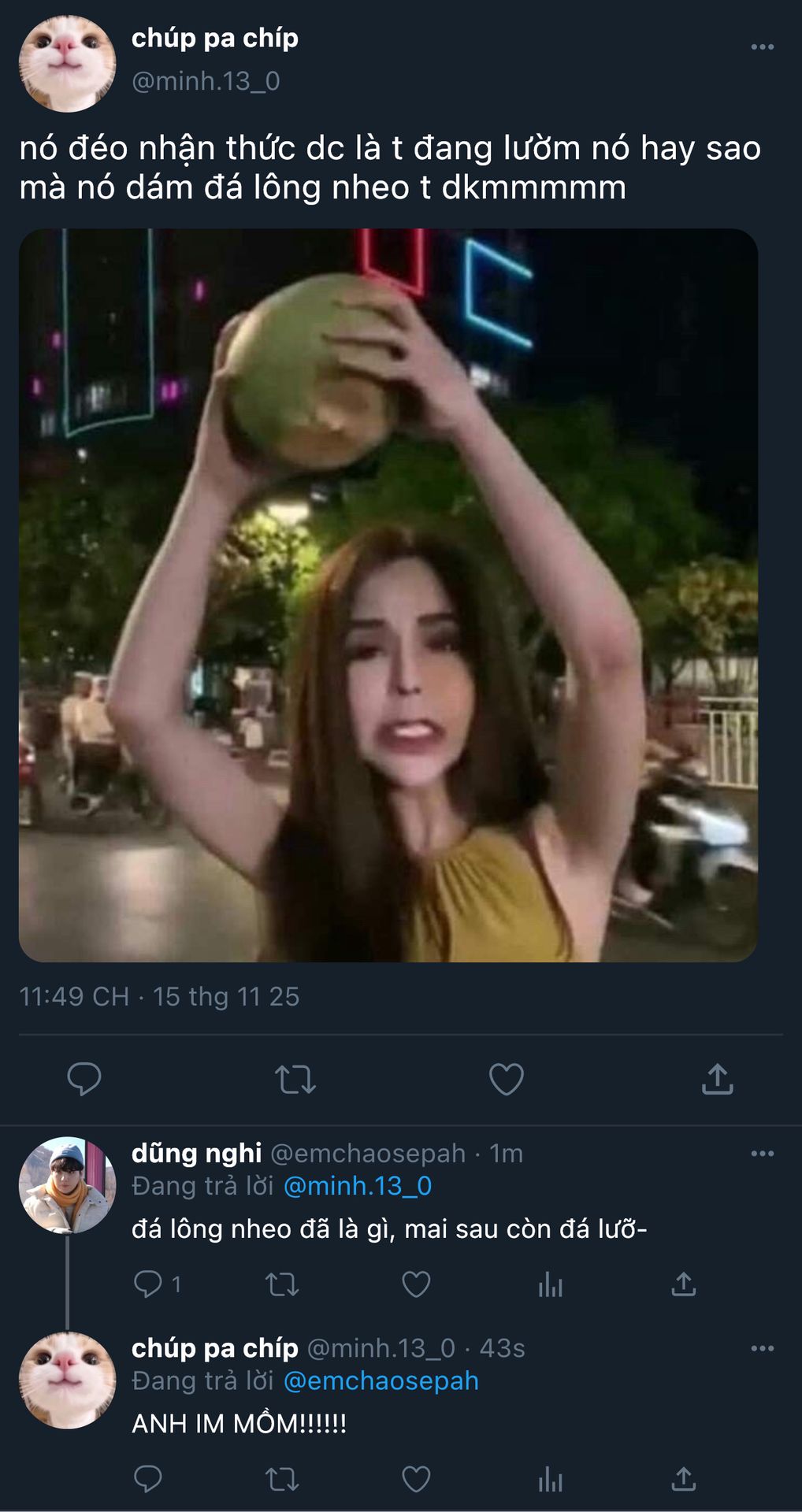Retweet the "ANH IM MỒM" reply
This screenshot has width=802, height=1512.
pos(282,1480)
